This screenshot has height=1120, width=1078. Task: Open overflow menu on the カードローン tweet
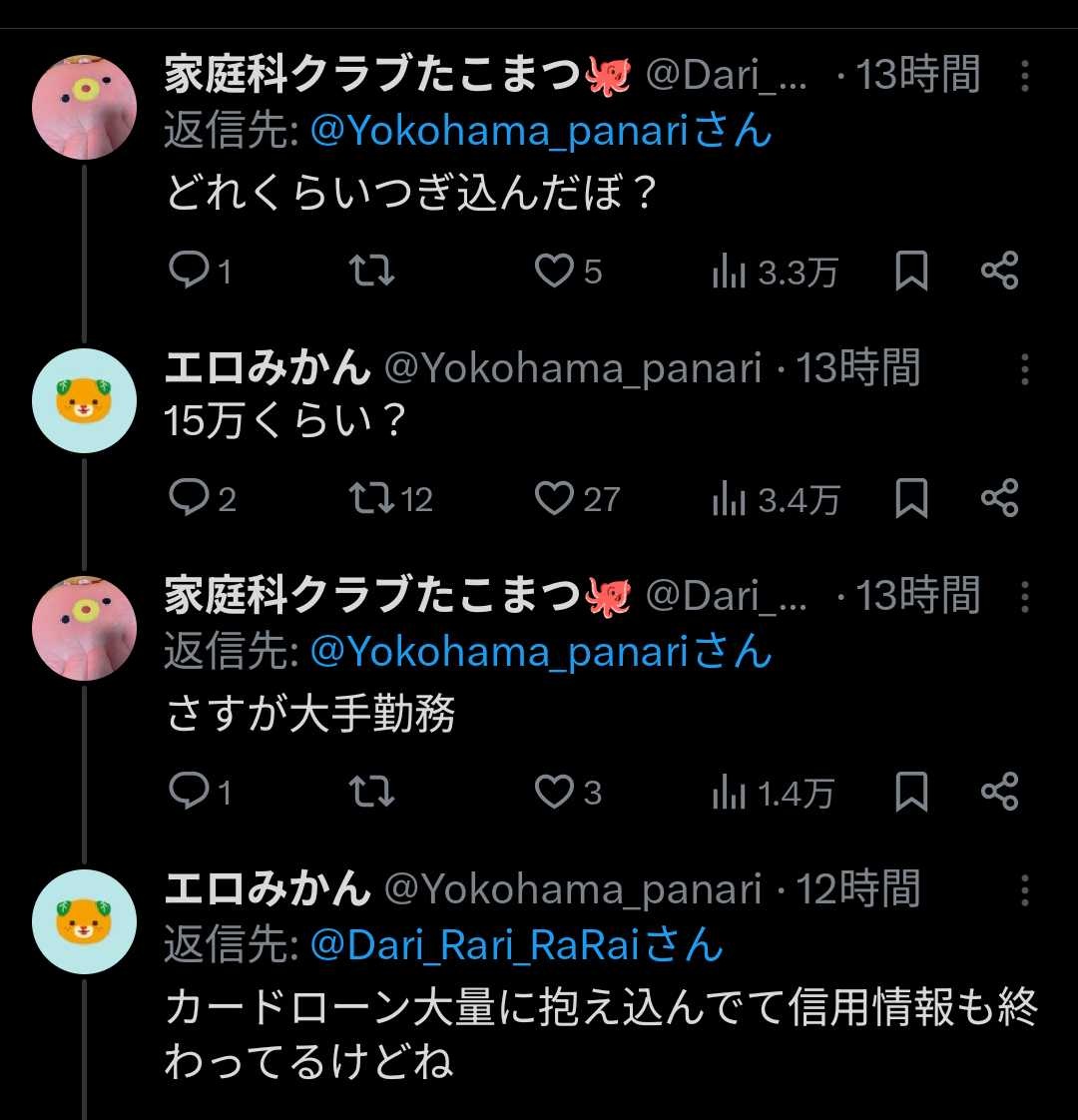(x=1024, y=889)
